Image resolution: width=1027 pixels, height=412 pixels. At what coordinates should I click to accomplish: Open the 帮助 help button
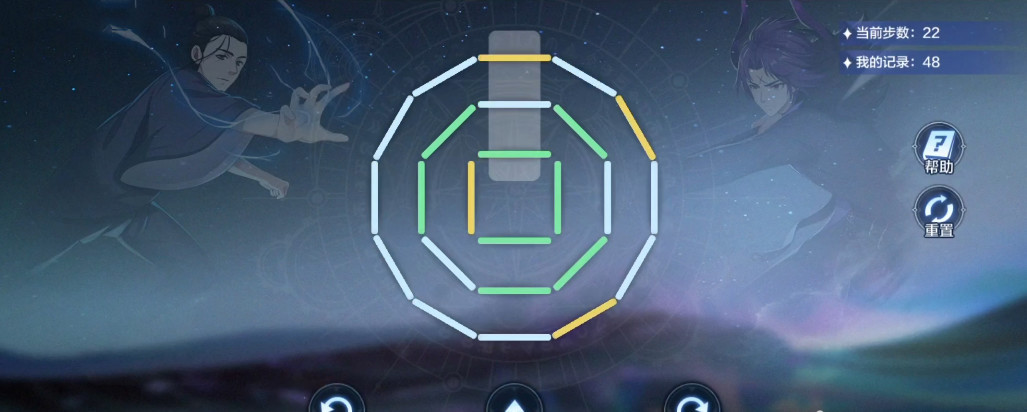(938, 149)
